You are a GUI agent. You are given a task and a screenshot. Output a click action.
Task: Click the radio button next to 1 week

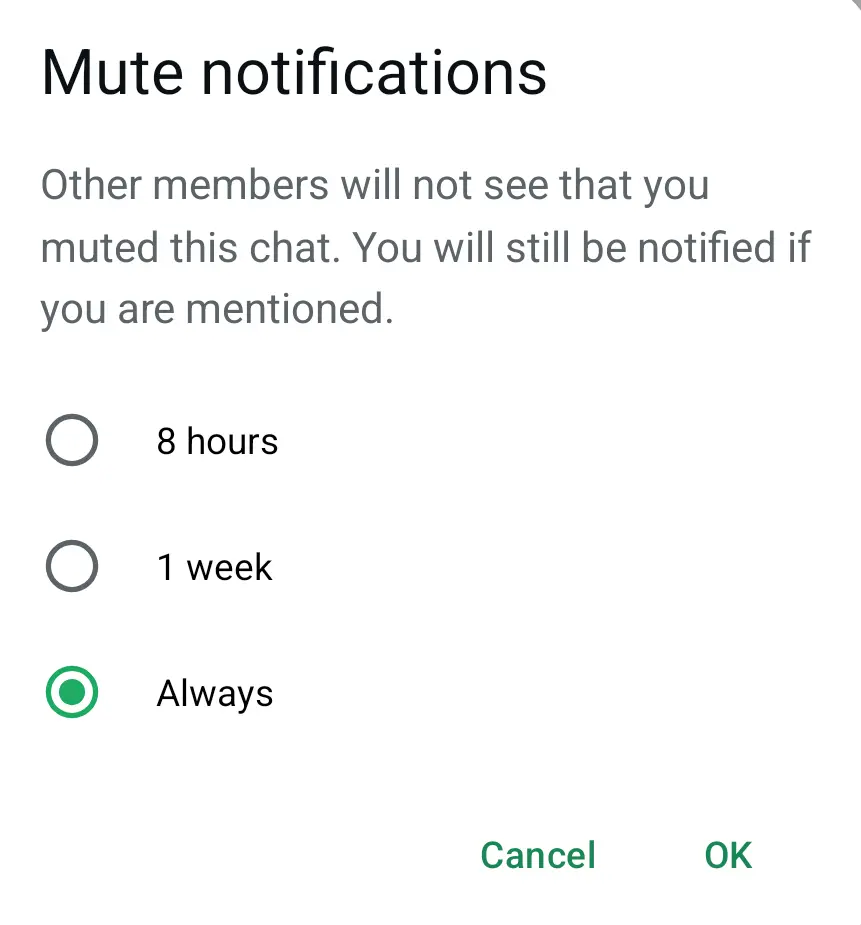click(x=71, y=566)
